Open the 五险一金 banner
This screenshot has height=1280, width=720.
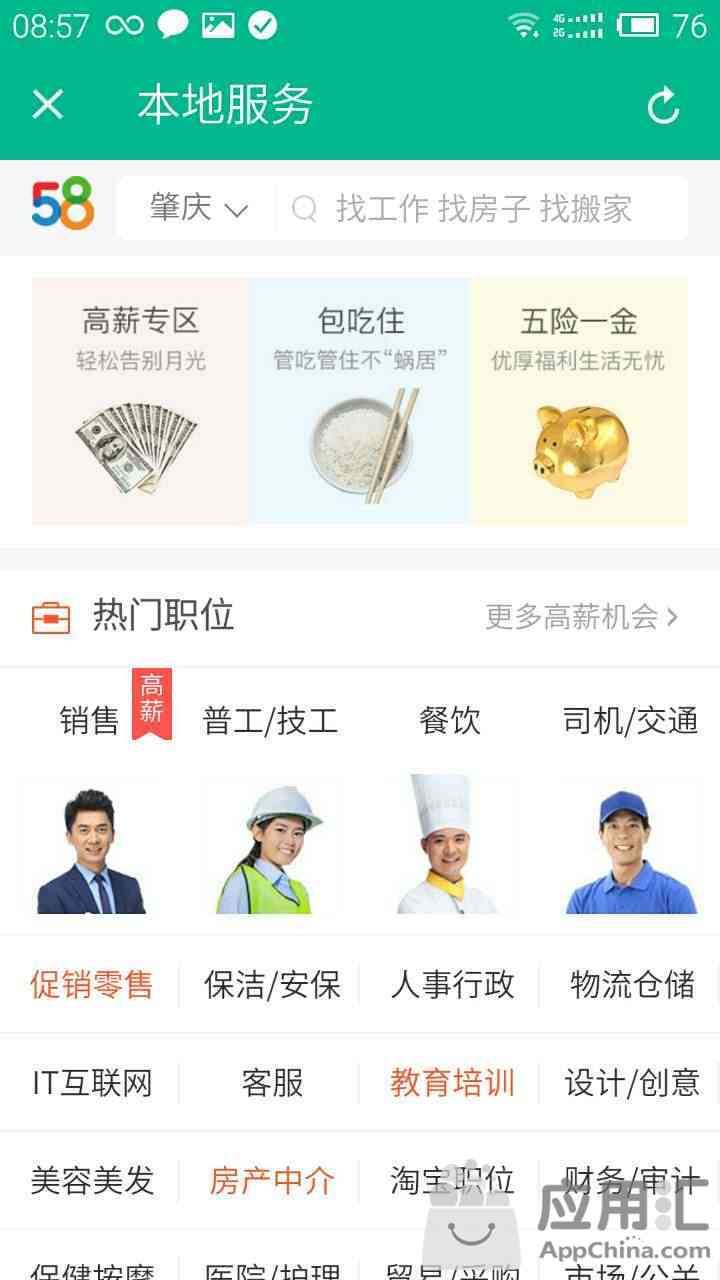[x=578, y=400]
